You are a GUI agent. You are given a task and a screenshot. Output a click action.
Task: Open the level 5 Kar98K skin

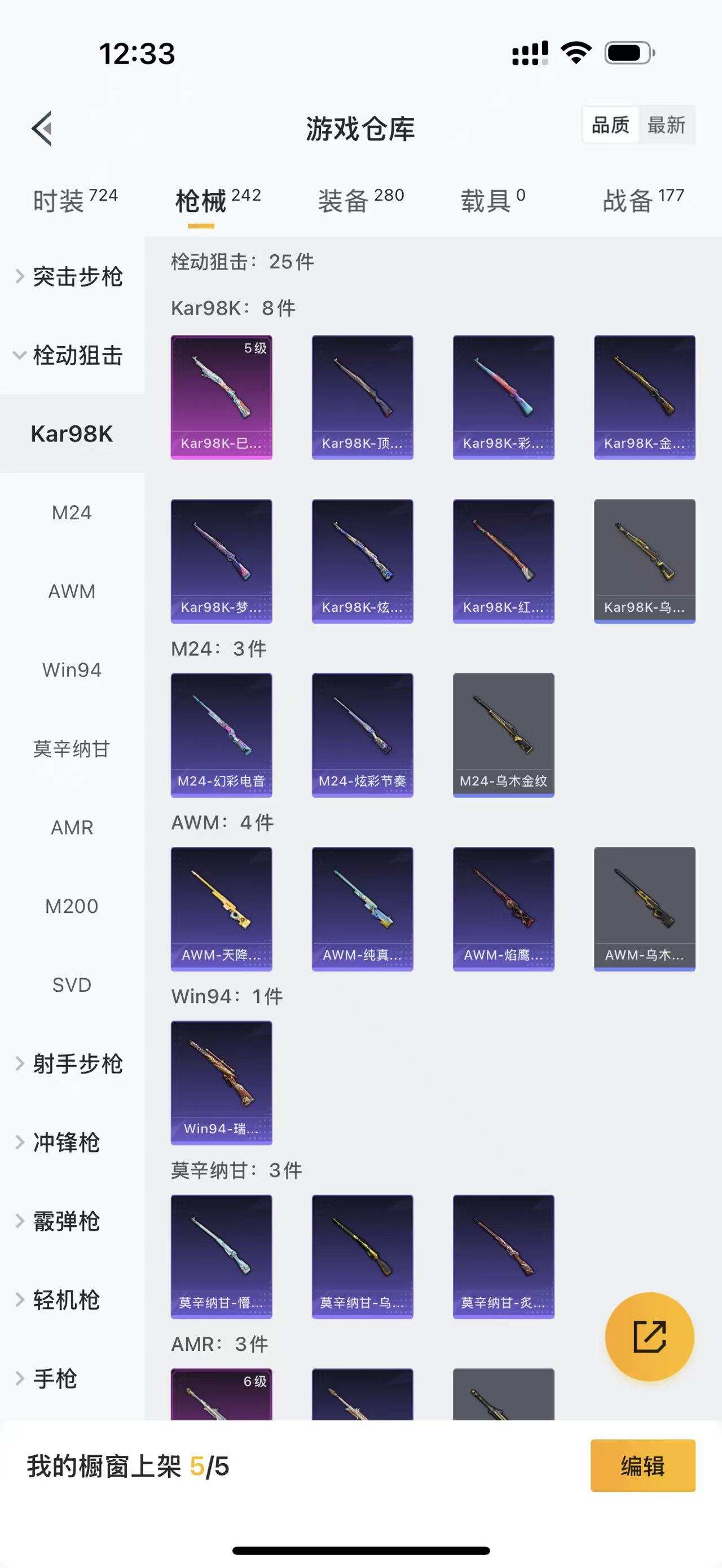221,397
